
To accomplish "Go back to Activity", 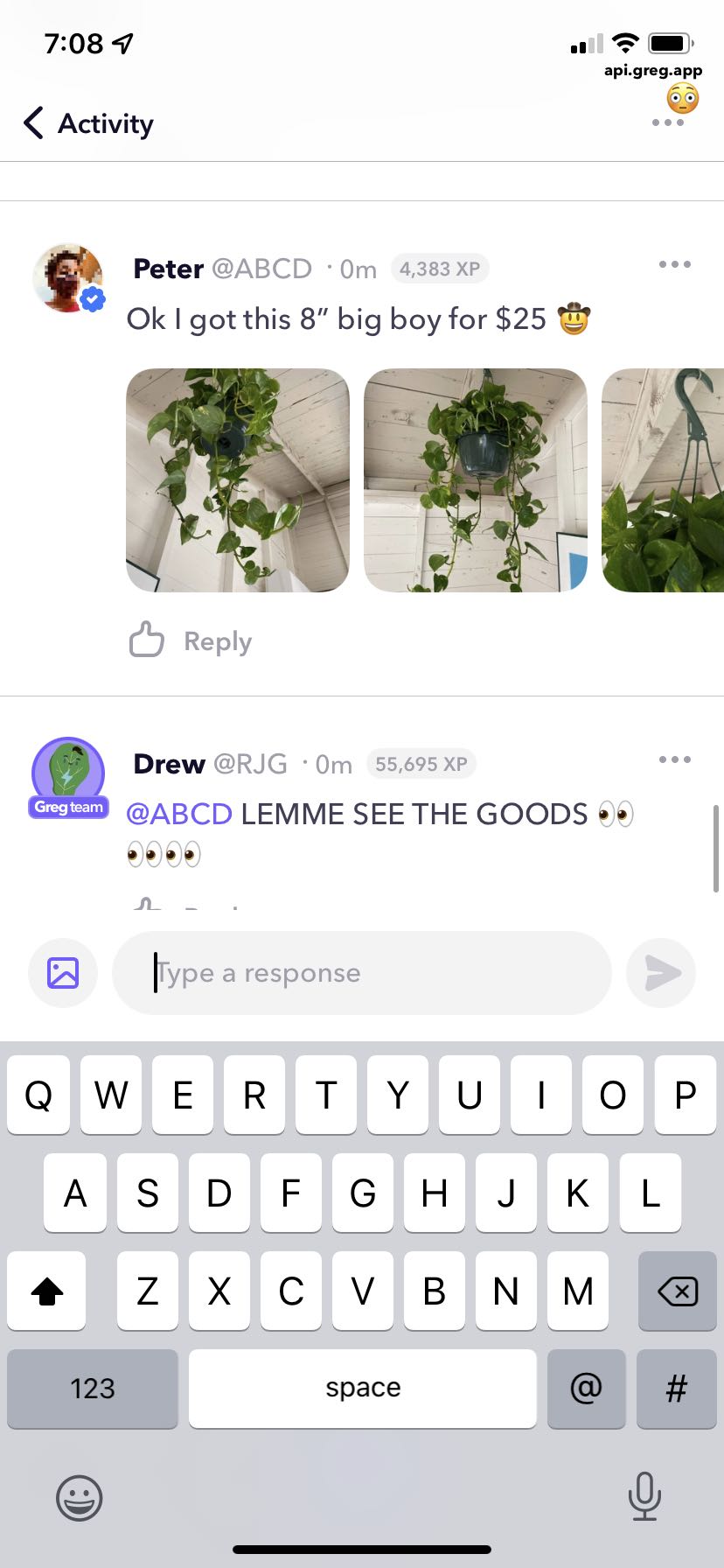I will pos(87,123).
